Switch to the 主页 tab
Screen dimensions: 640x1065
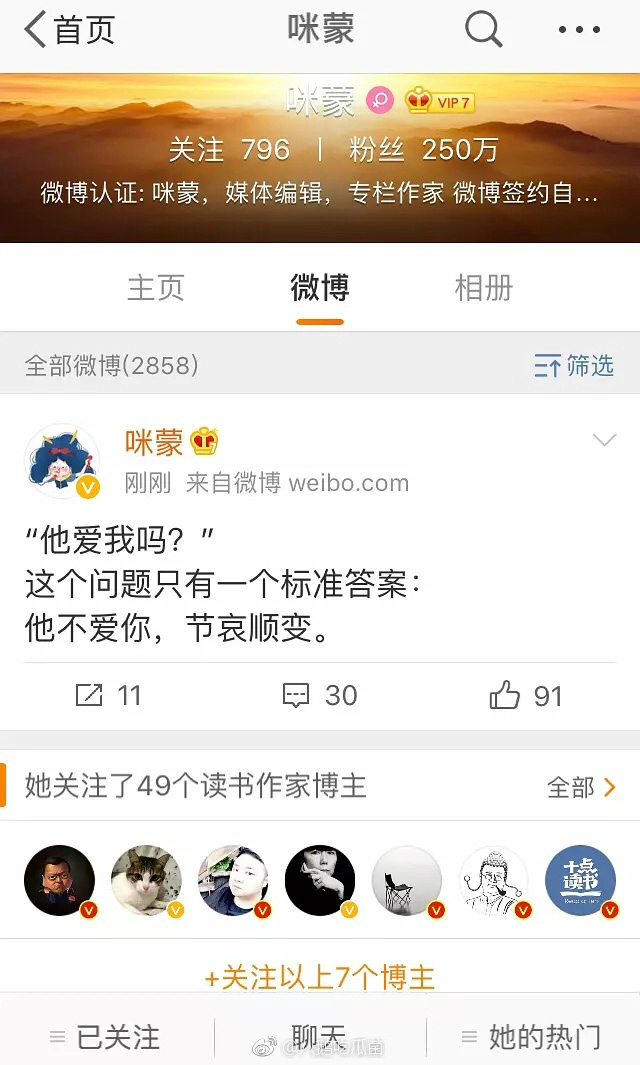(x=156, y=288)
